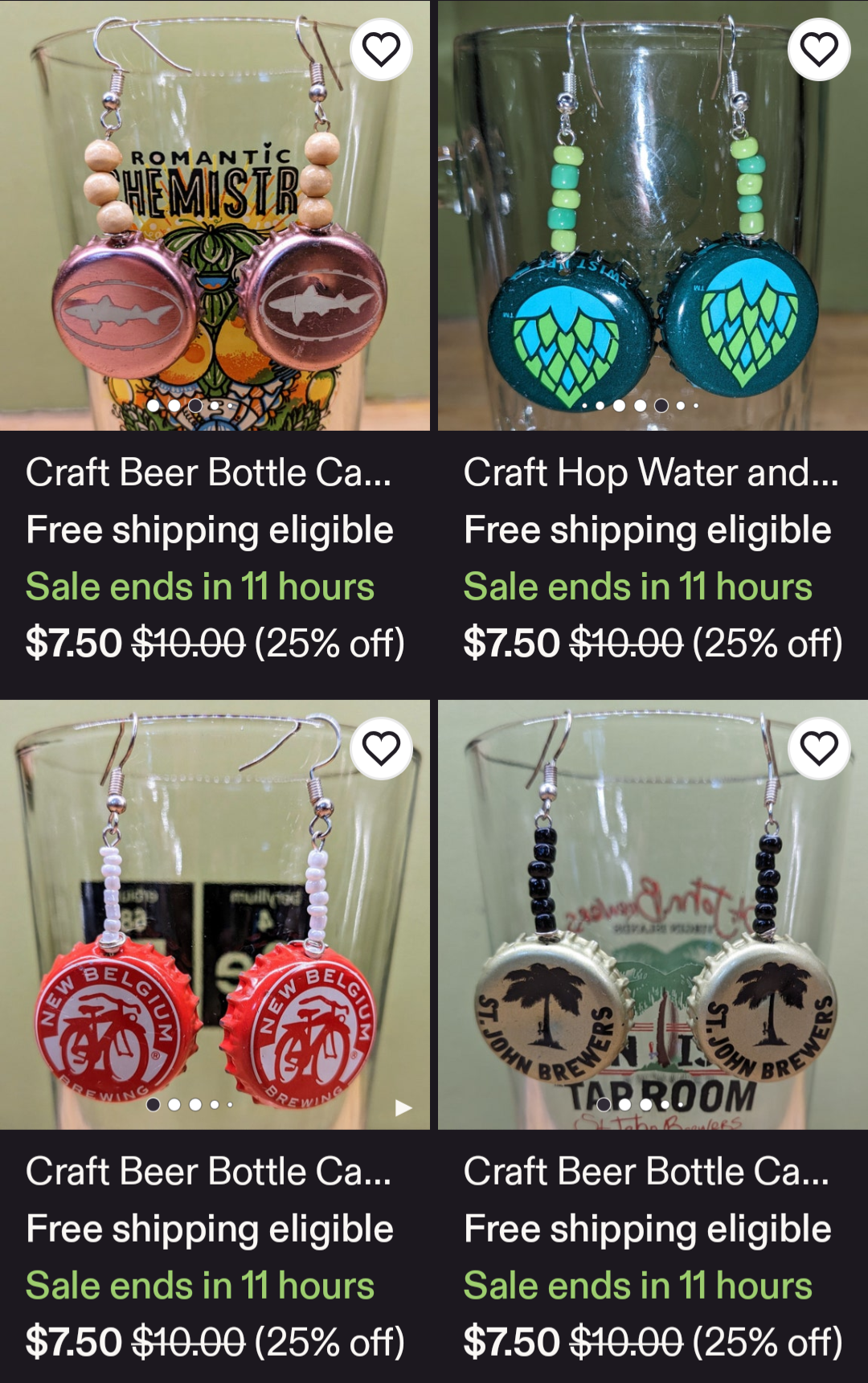
Task: Open the Craft Hop Water earrings listing
Action: click(x=650, y=473)
